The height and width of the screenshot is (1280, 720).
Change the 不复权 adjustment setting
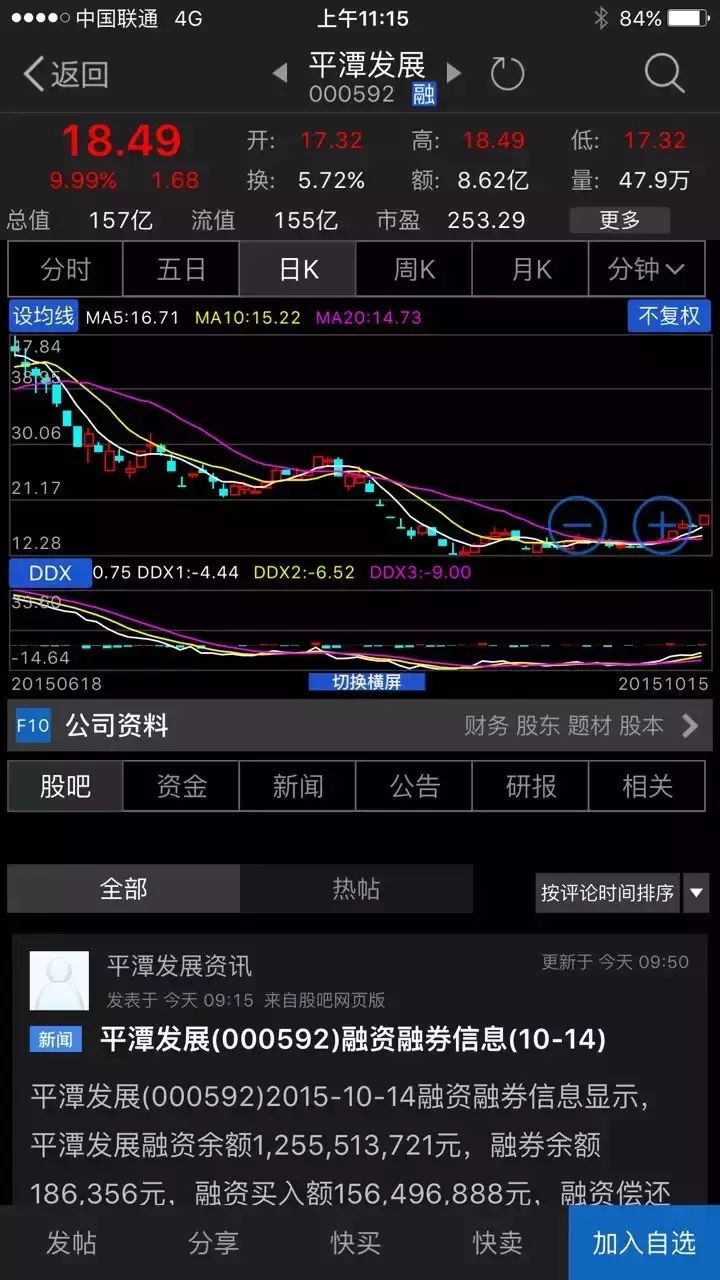point(669,317)
